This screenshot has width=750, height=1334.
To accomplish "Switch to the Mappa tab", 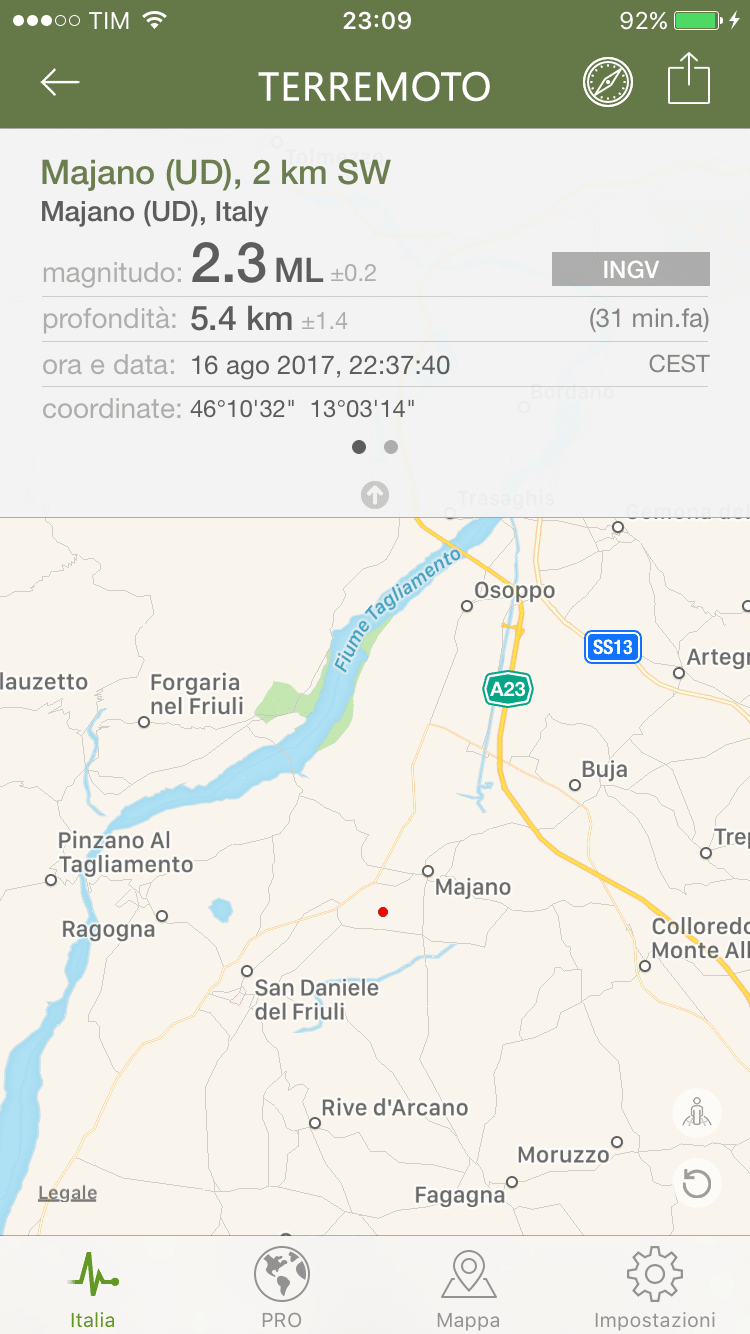I will [x=468, y=1288].
